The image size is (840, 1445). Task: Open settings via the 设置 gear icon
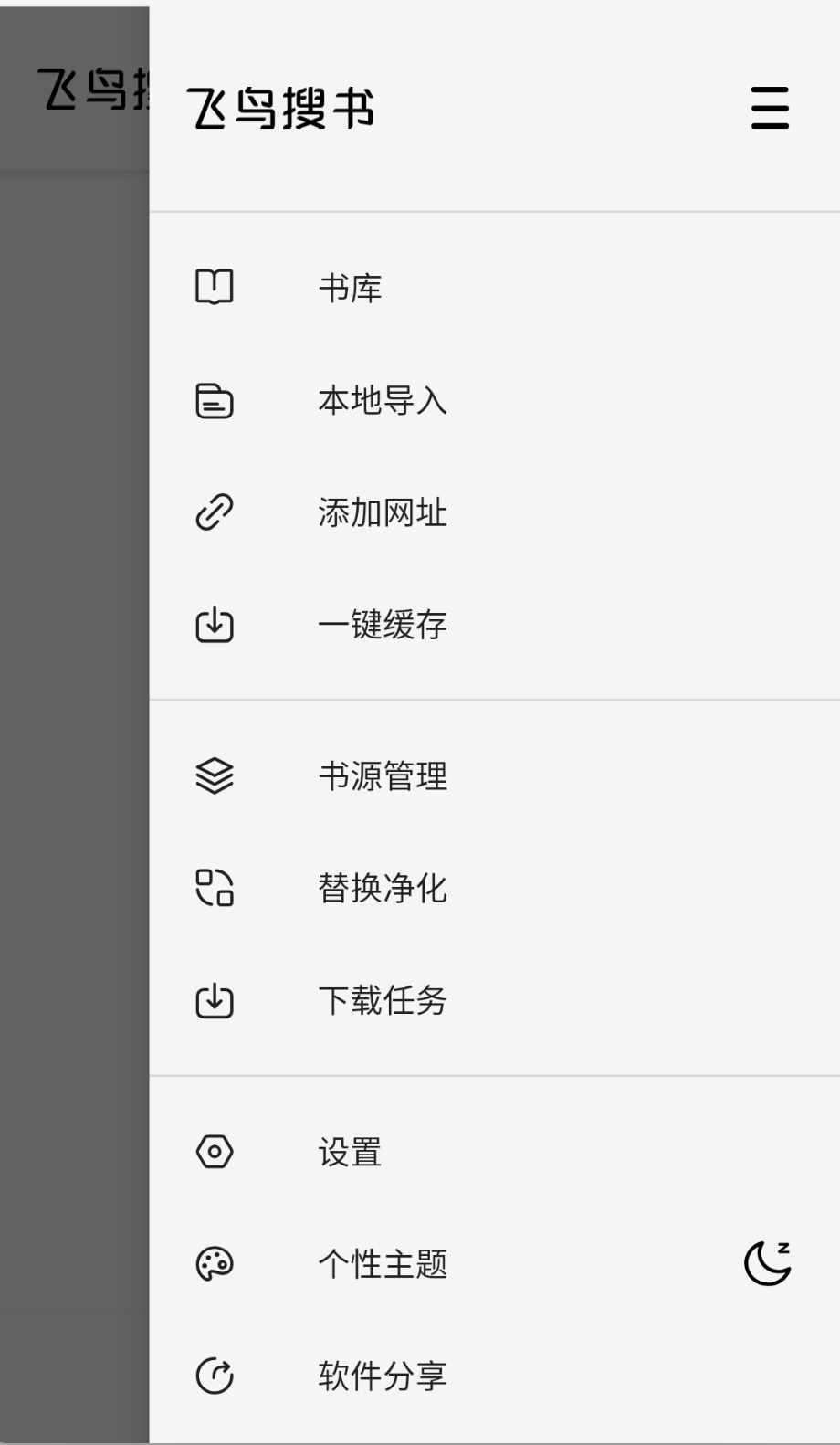(214, 1152)
